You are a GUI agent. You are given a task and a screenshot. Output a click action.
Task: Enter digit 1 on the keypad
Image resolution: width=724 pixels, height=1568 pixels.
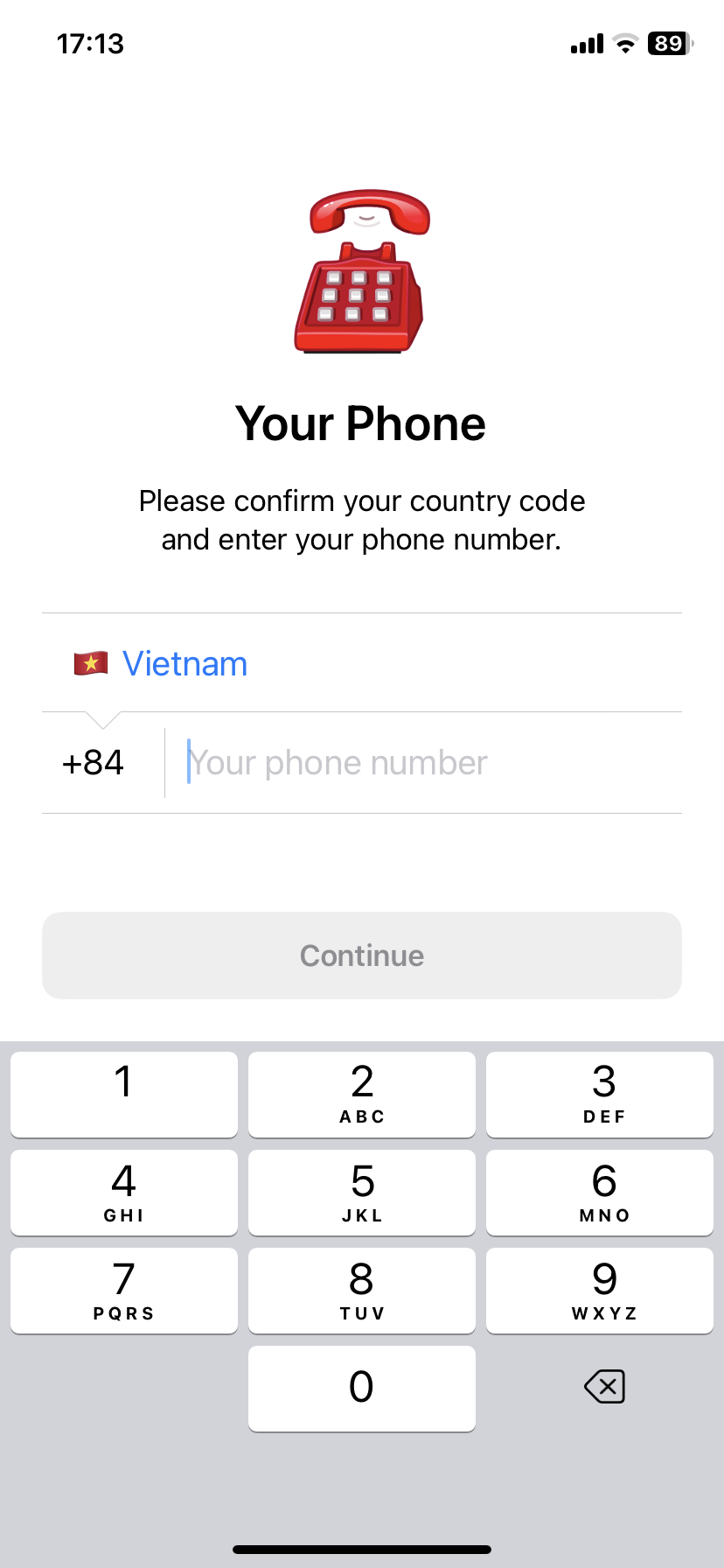pyautogui.click(x=124, y=1094)
